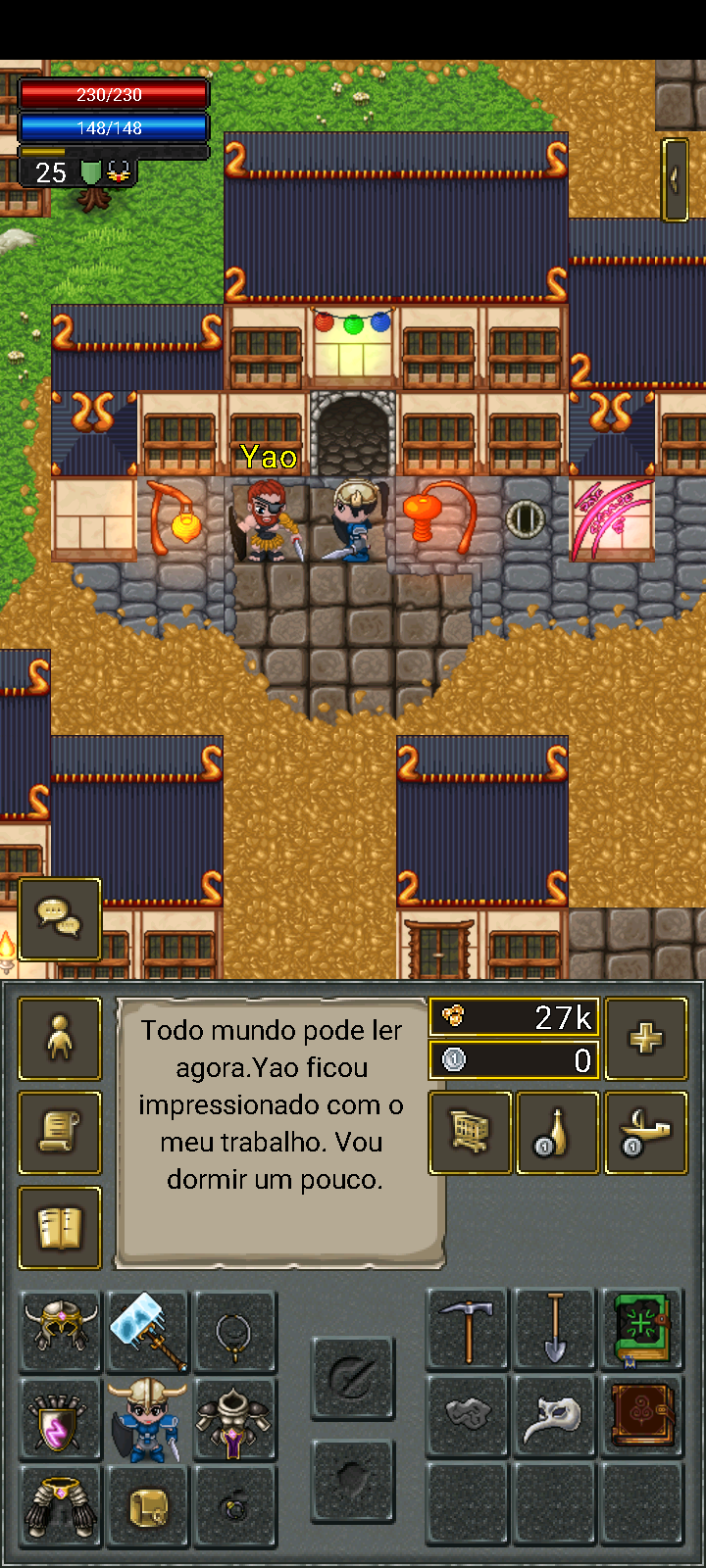Expand the side panel arrow
Image resolution: width=706 pixels, height=1568 pixels.
click(675, 179)
